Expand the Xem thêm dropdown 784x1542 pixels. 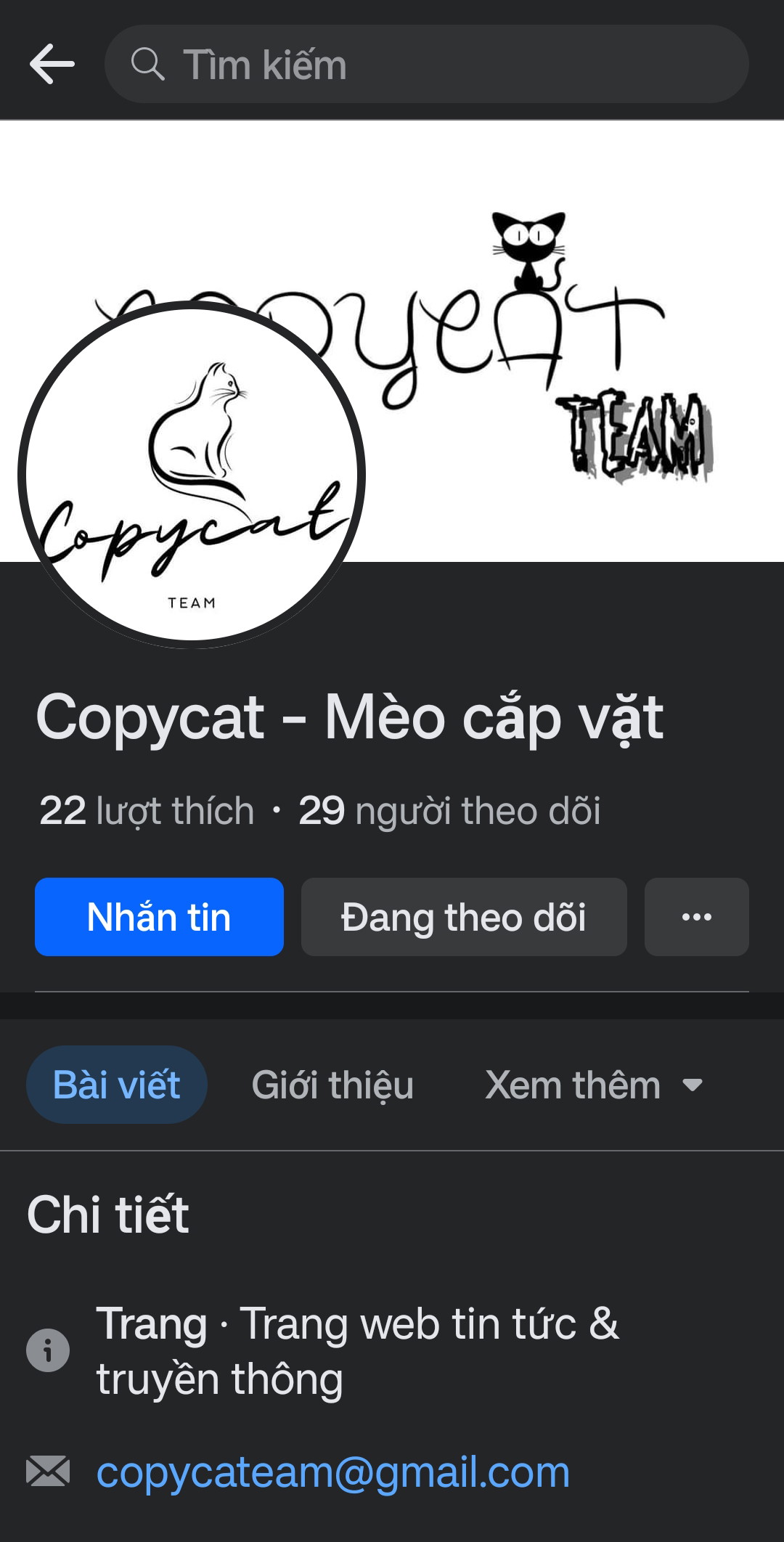click(x=593, y=1085)
